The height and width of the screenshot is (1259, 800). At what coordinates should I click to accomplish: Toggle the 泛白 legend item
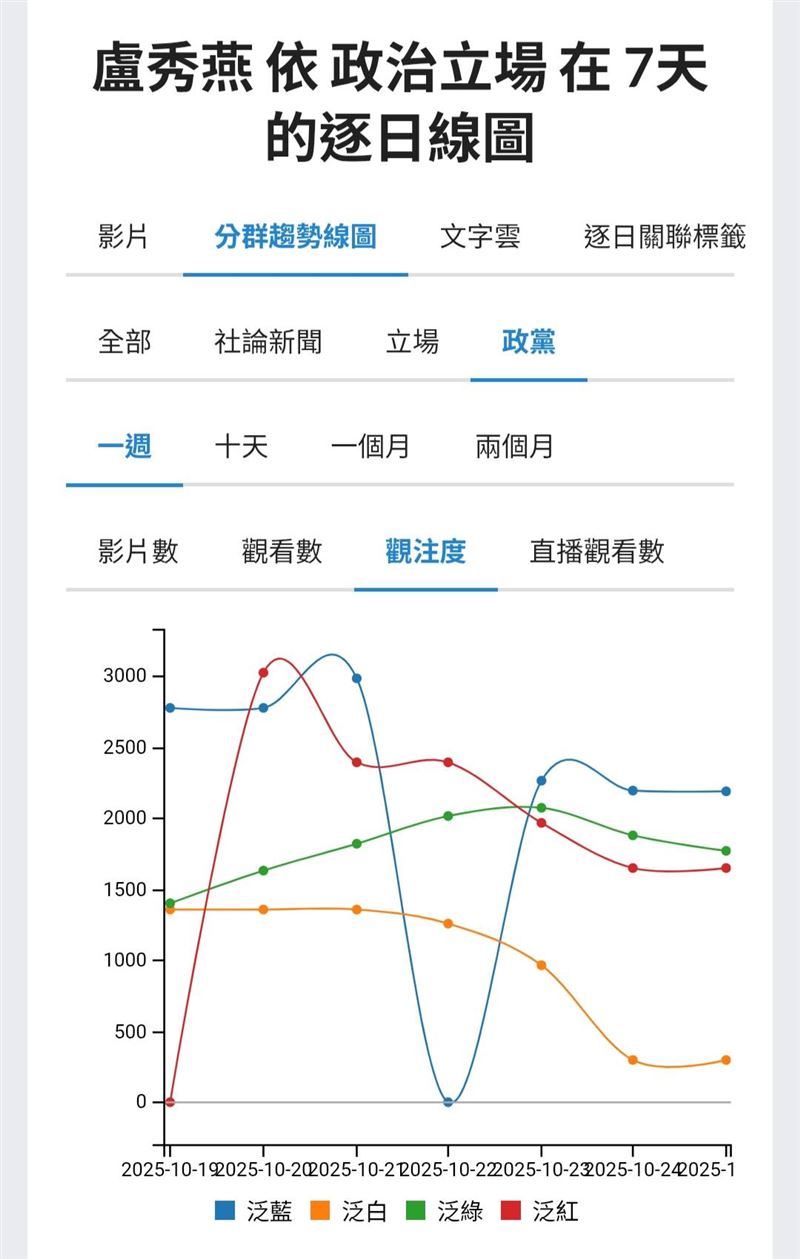(x=351, y=1212)
